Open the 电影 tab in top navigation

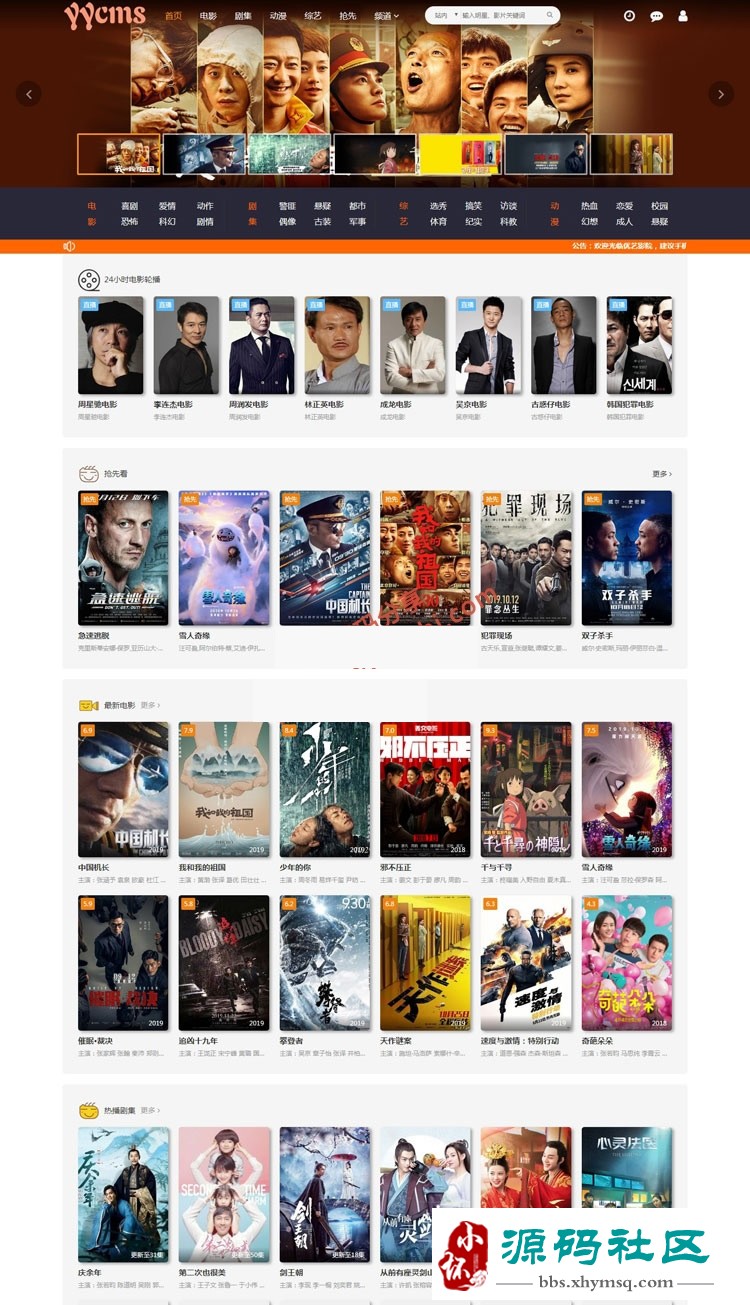(208, 16)
